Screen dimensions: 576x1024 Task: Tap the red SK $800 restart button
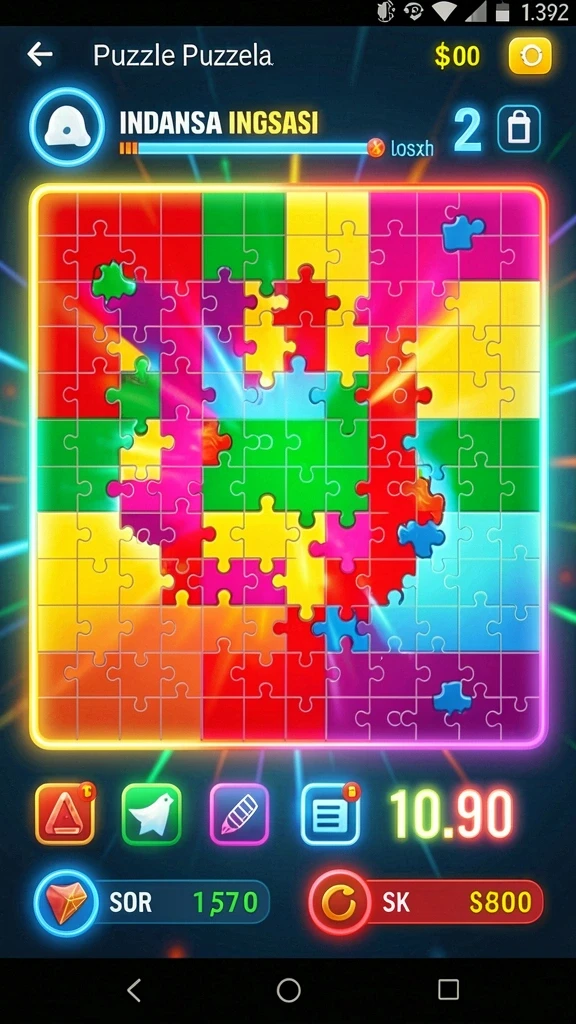pyautogui.click(x=426, y=903)
